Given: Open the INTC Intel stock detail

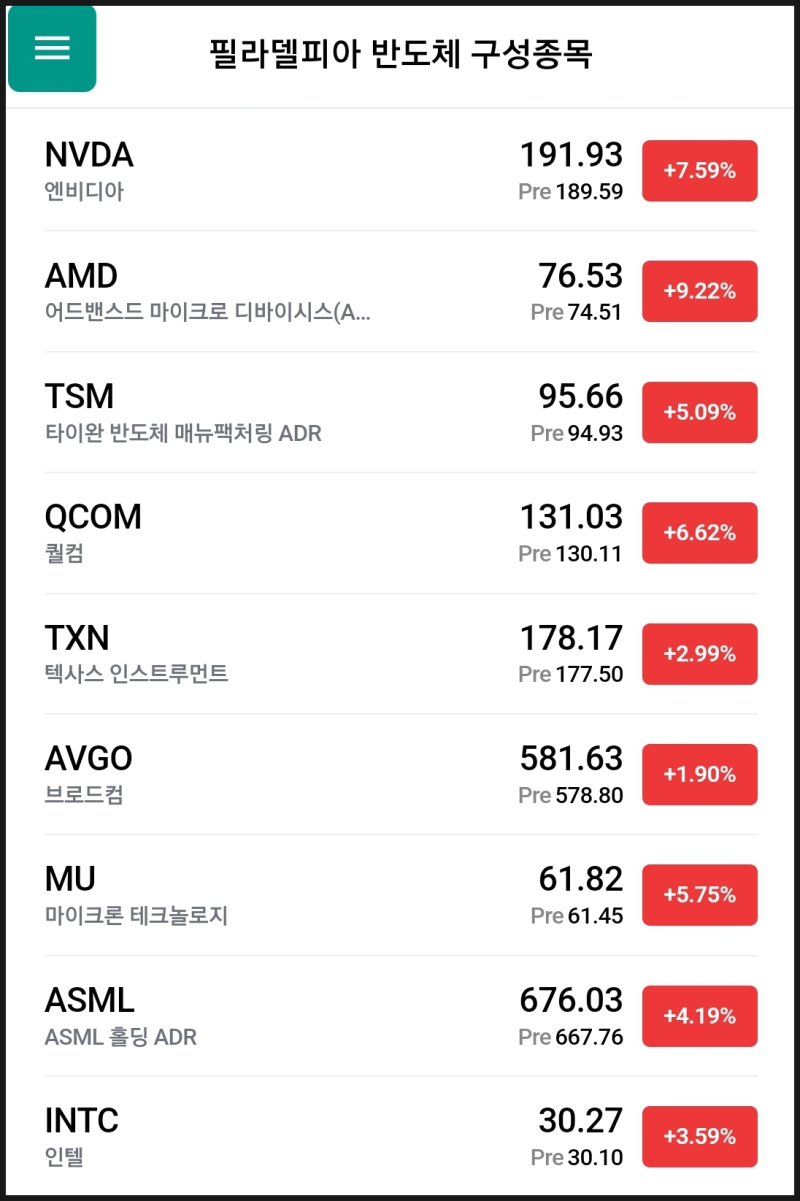Looking at the screenshot, I should click(300, 1136).
